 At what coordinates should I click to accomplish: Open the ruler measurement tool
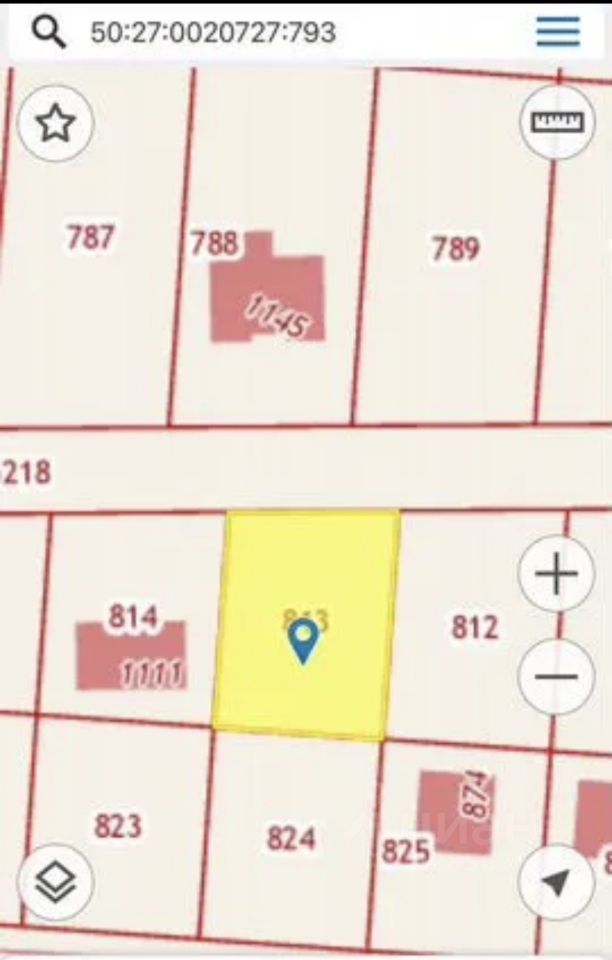[x=557, y=122]
